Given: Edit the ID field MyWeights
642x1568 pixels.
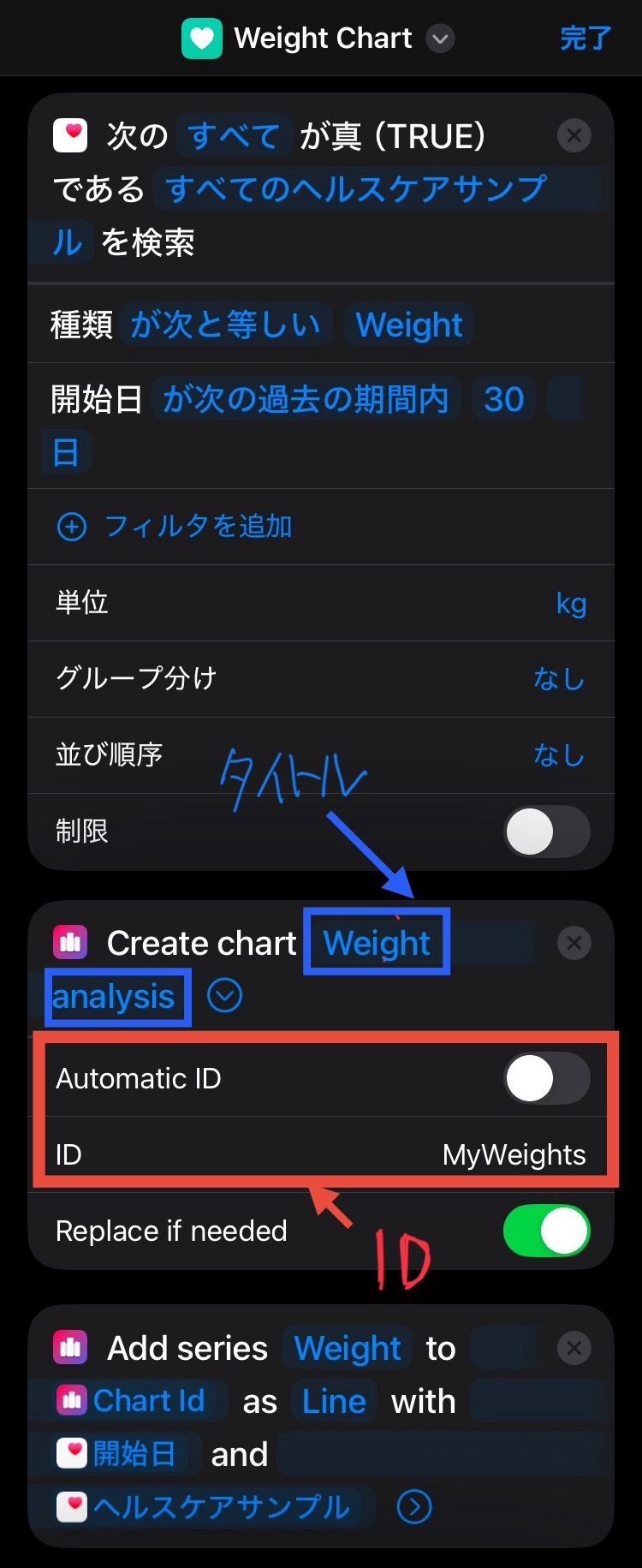Looking at the screenshot, I should click(514, 1154).
